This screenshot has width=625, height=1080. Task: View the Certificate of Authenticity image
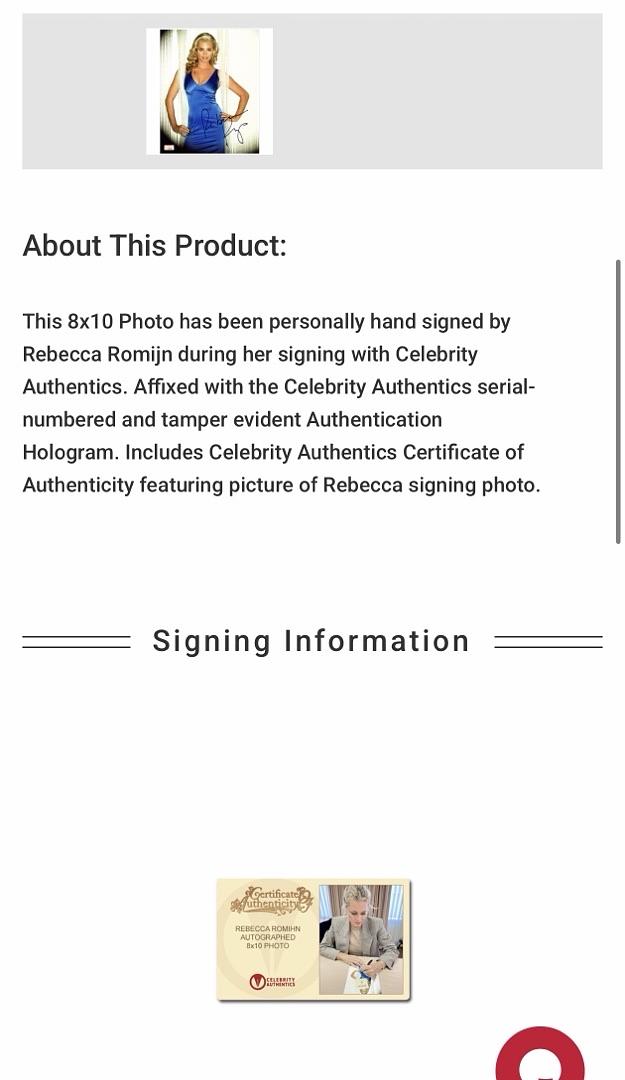pos(313,939)
